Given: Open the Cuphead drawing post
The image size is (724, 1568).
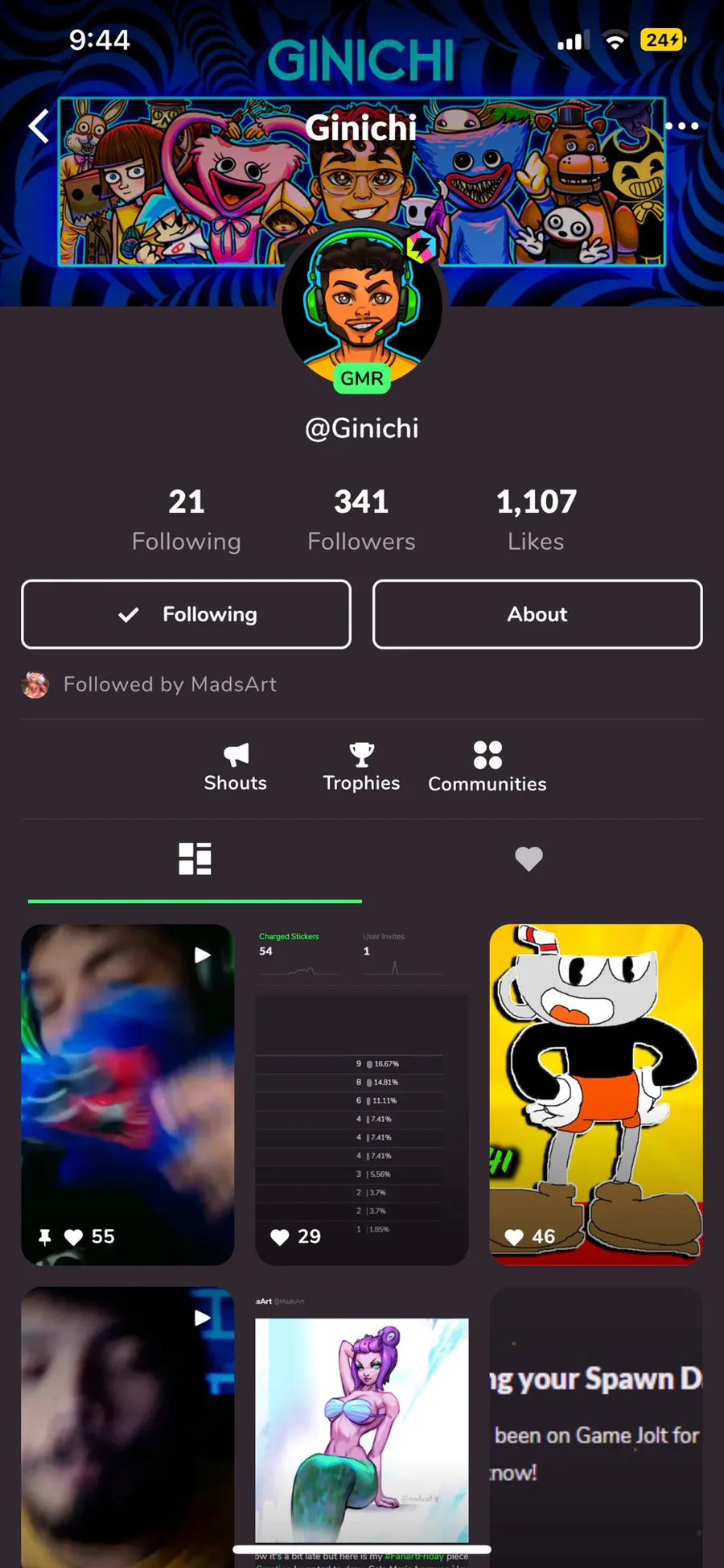Looking at the screenshot, I should point(596,1095).
